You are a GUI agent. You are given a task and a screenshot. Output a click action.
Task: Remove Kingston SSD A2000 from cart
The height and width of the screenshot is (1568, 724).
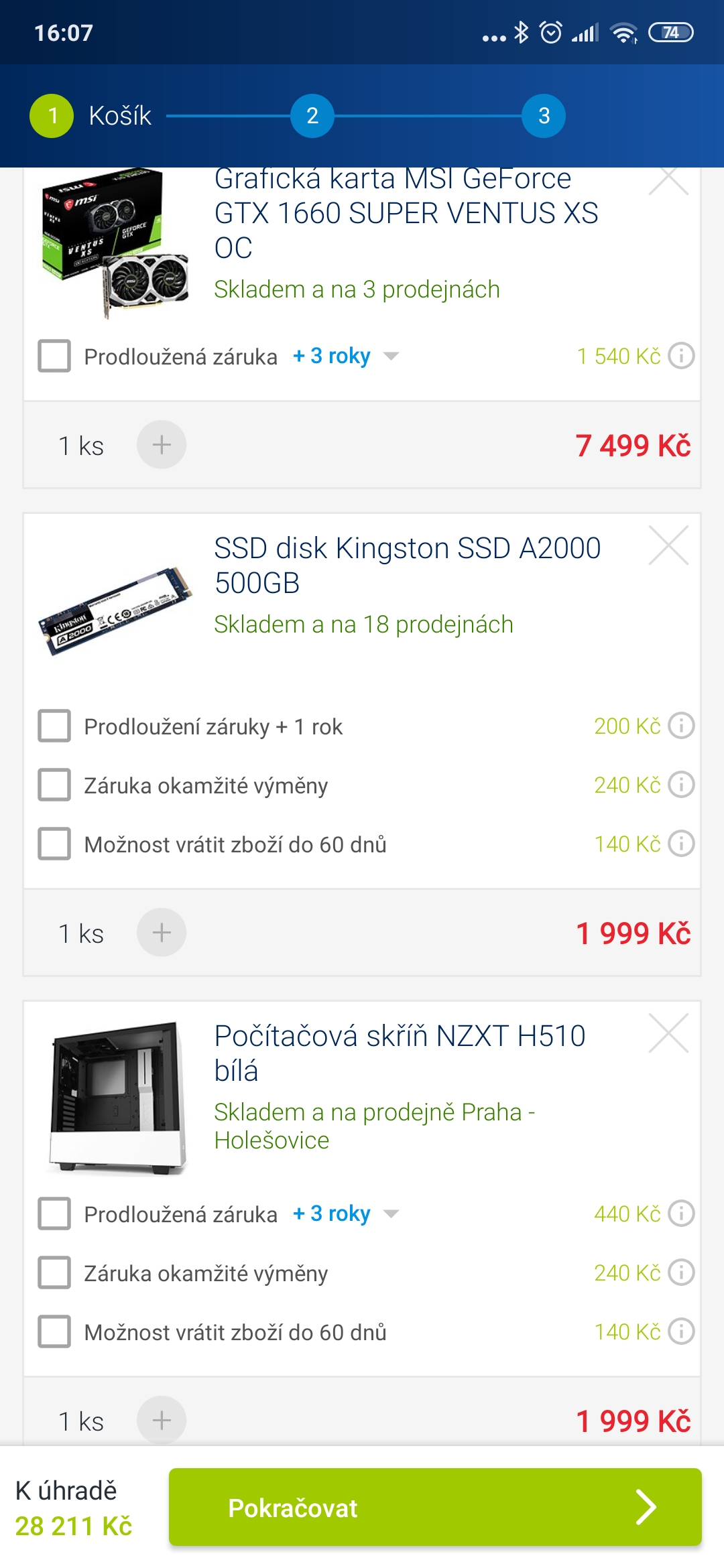(668, 545)
